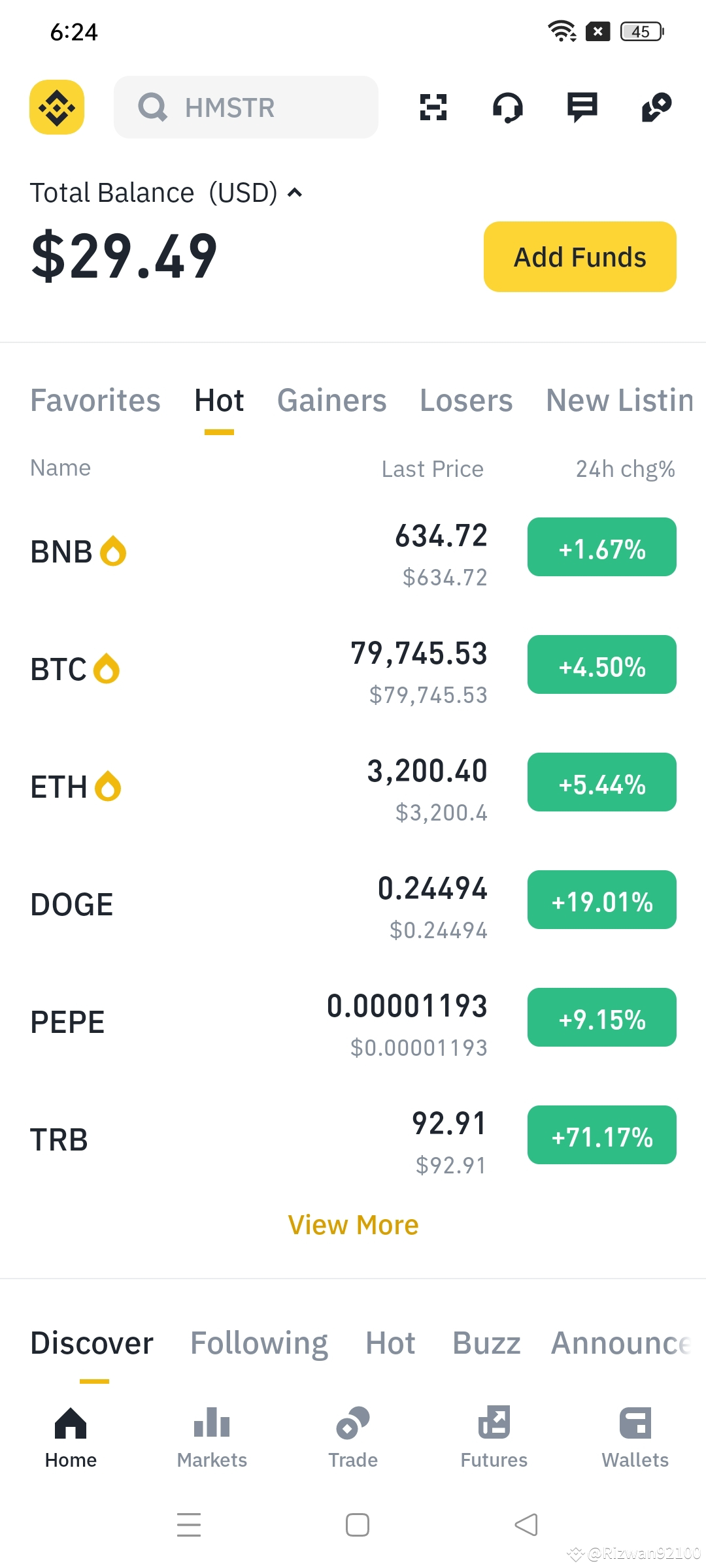Open the chat messages icon
The height and width of the screenshot is (1568, 706).
click(x=582, y=107)
